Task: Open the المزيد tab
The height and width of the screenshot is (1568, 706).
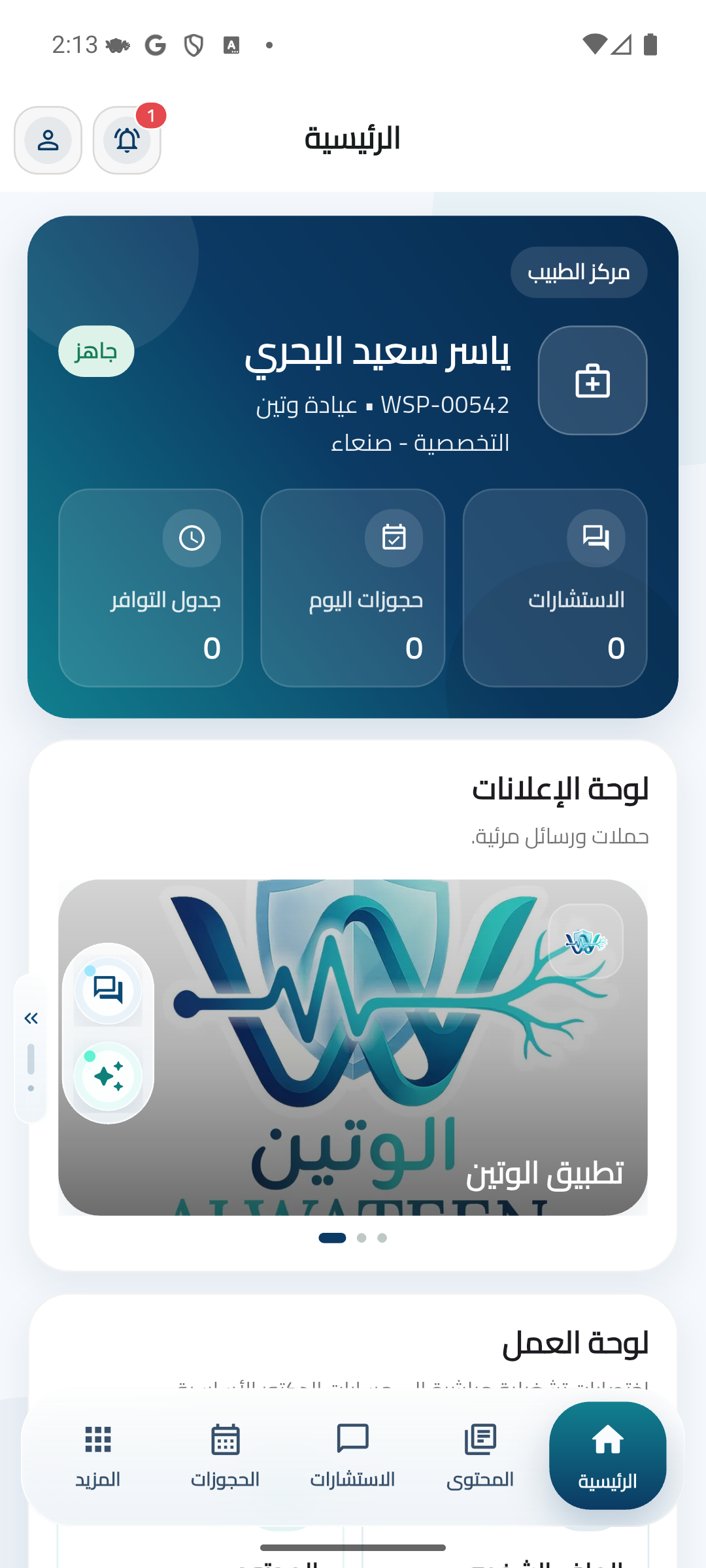Action: click(x=98, y=1455)
